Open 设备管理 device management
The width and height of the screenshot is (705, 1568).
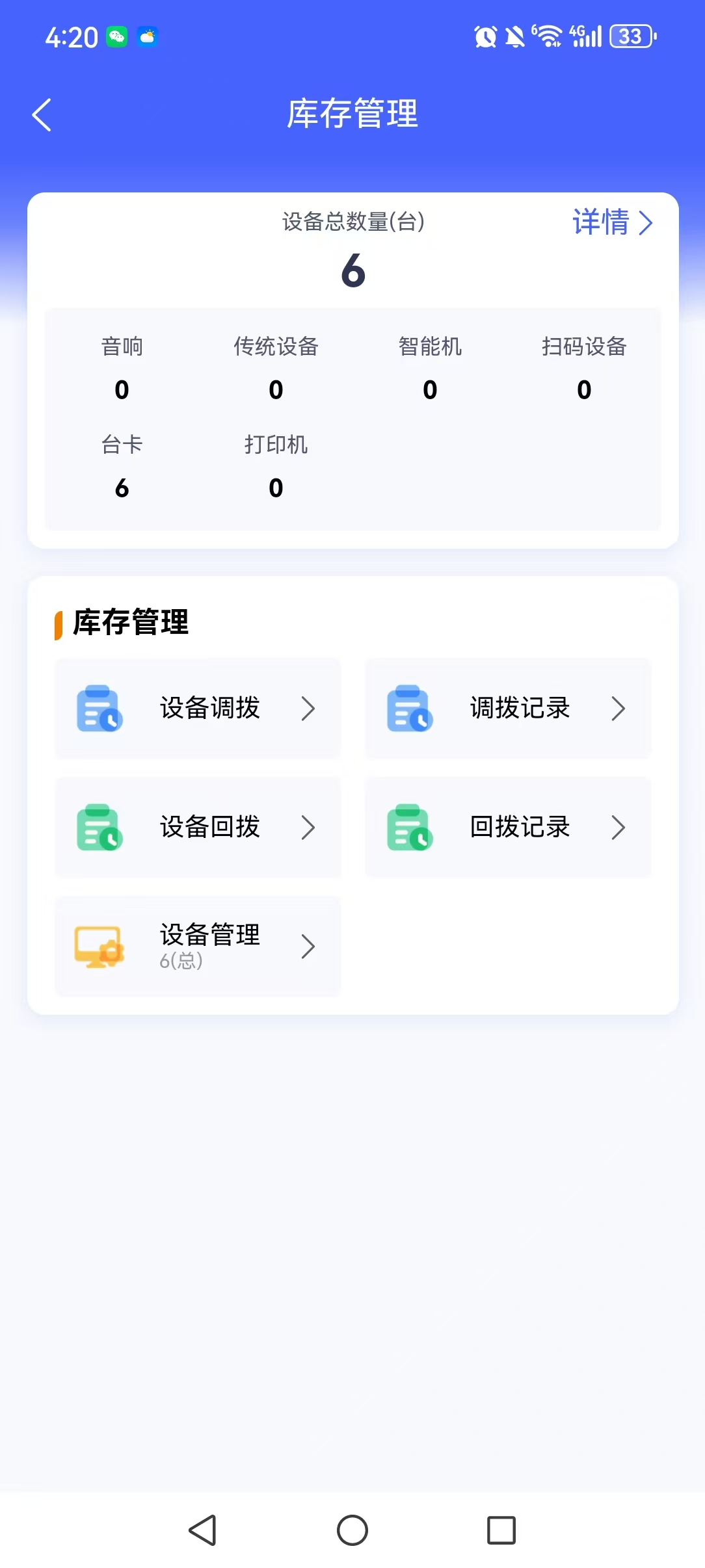tap(198, 946)
